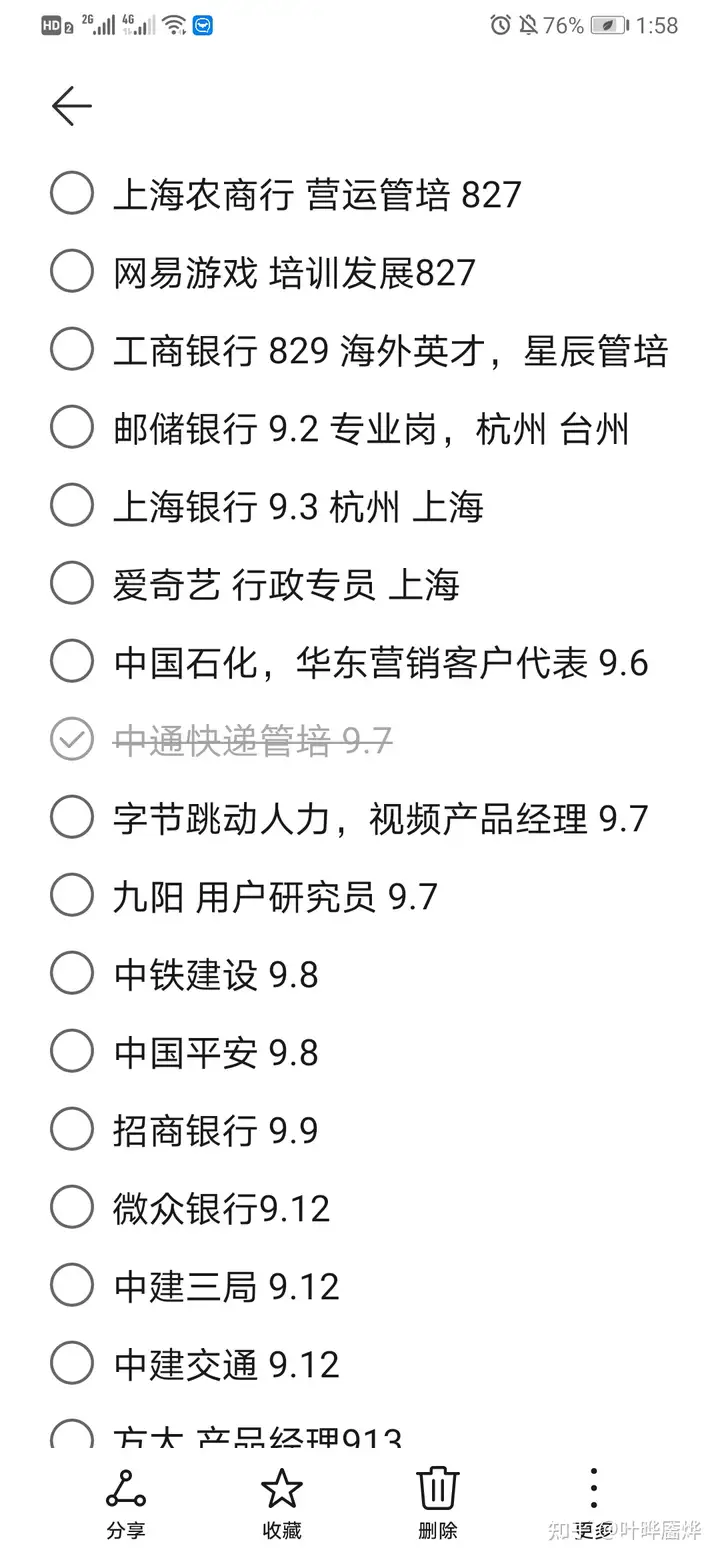Share this note via 分享
Viewport: 720px width, 1560px height.
tap(126, 1502)
